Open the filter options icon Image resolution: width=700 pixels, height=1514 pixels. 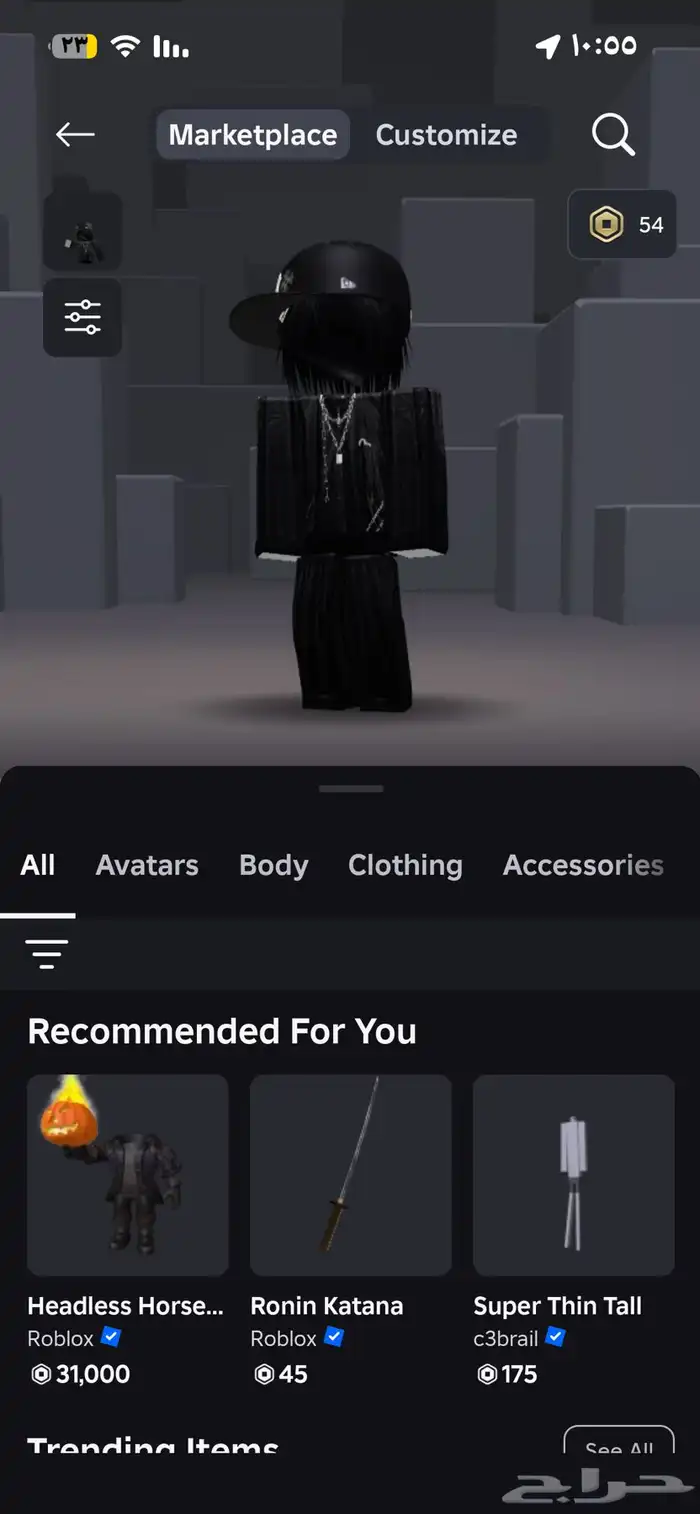[47, 954]
